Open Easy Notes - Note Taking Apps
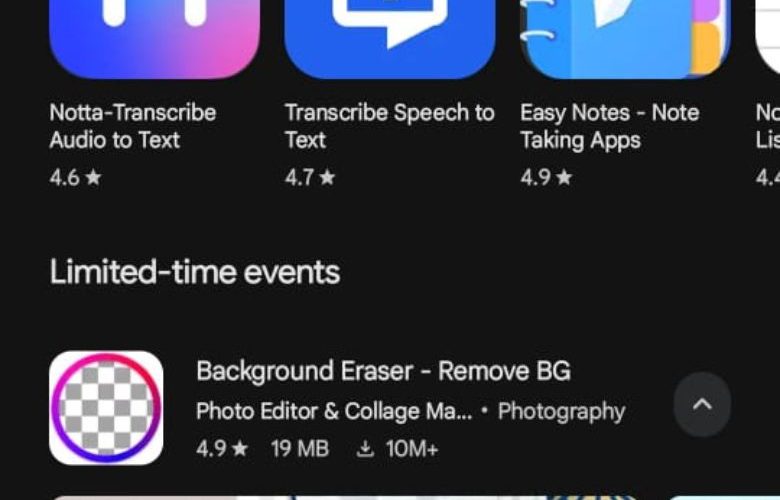Viewport: 780px width, 500px height. point(625,40)
